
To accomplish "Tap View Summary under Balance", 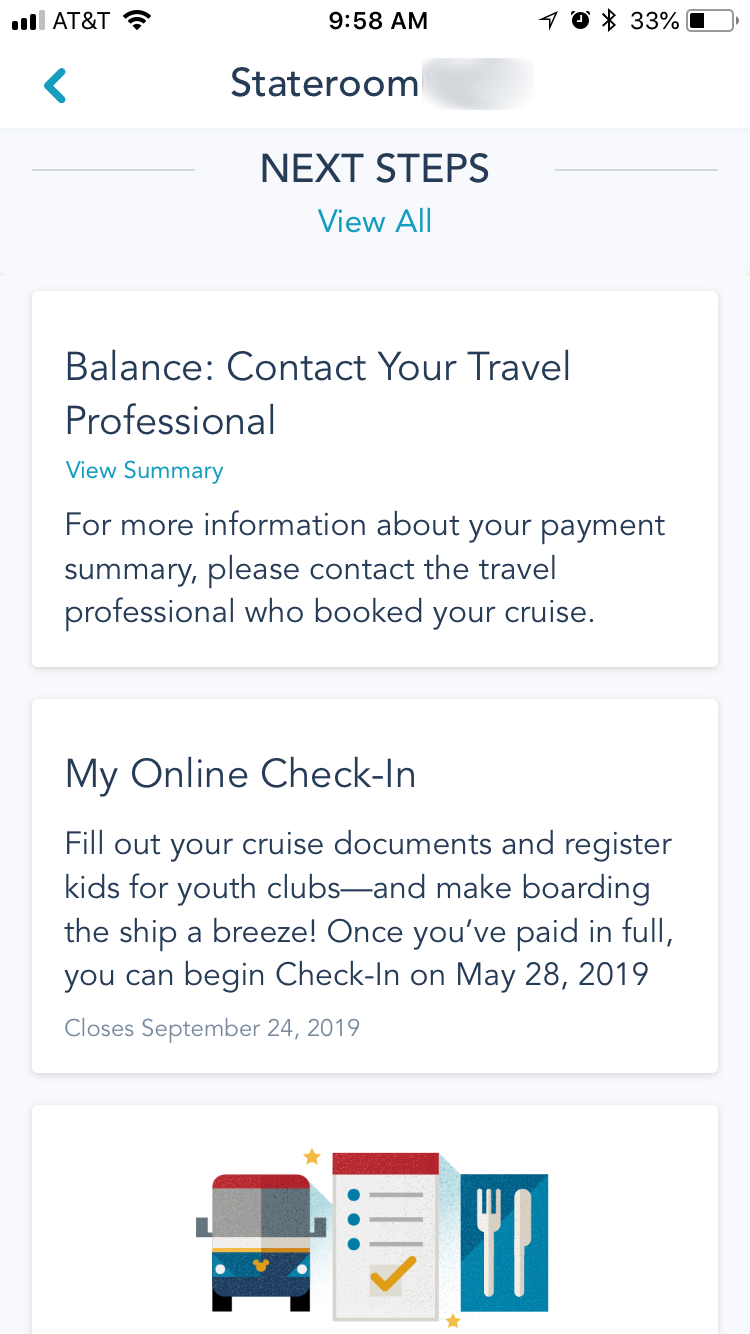I will click(x=144, y=470).
